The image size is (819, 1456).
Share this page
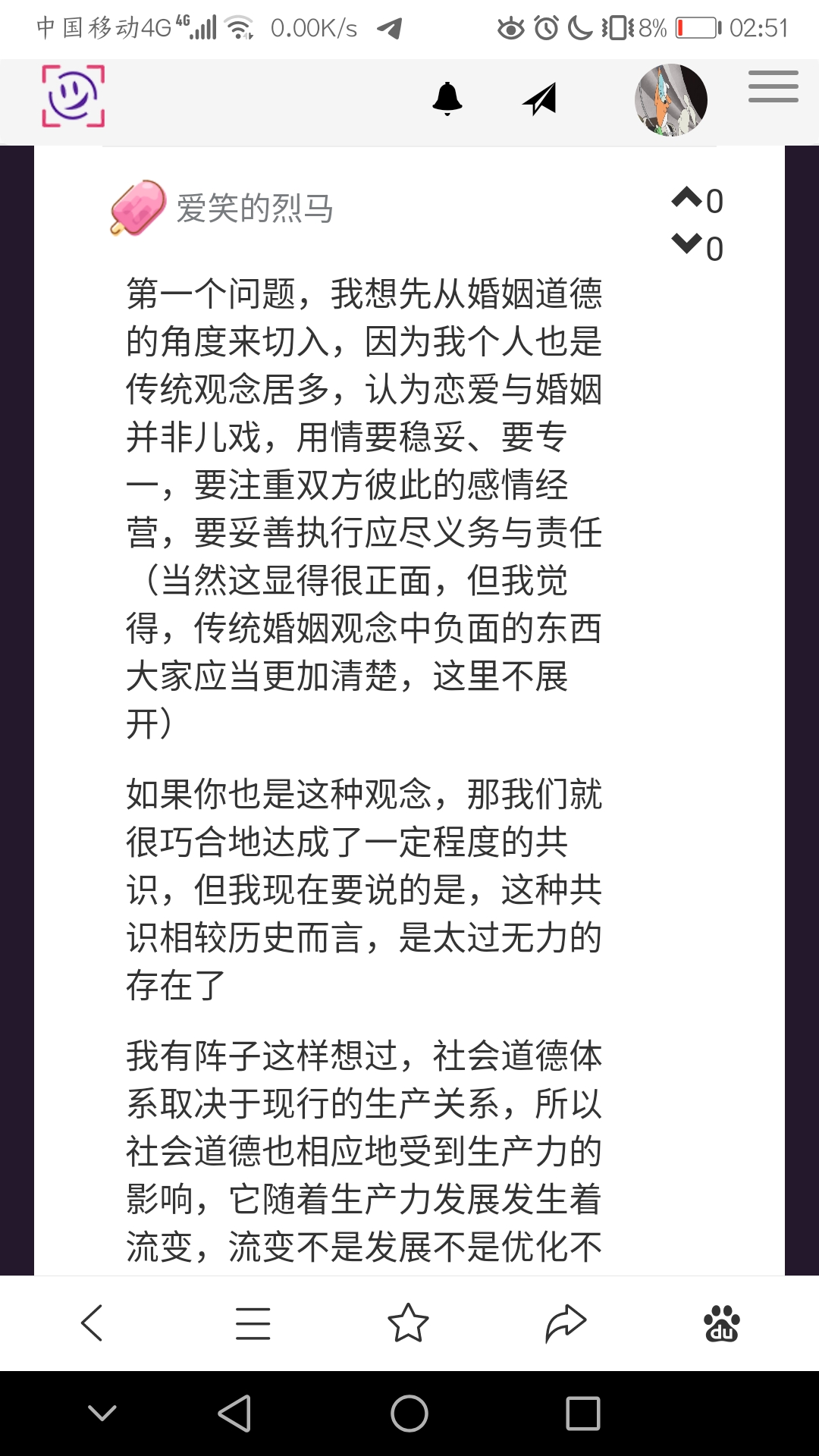click(566, 1323)
